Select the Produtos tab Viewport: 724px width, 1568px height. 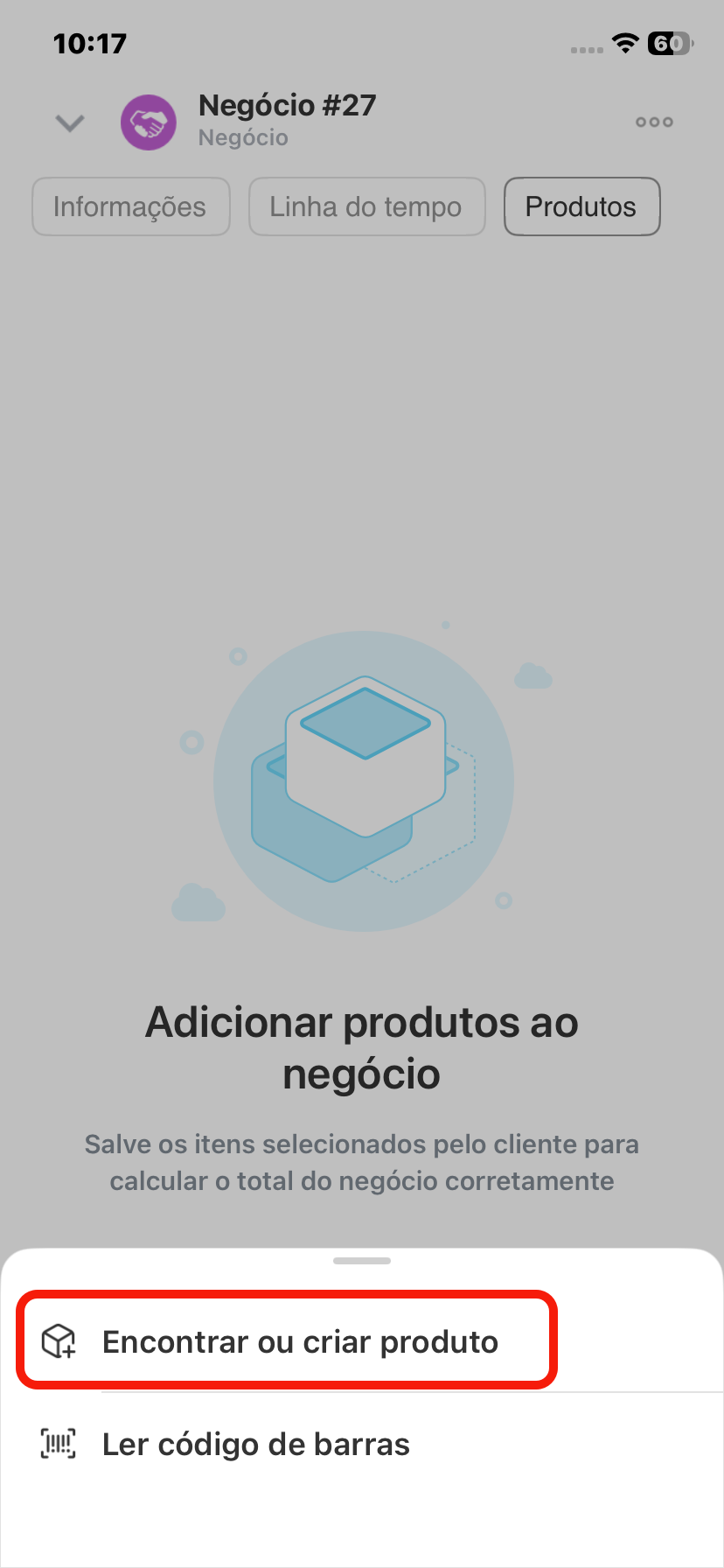[581, 206]
